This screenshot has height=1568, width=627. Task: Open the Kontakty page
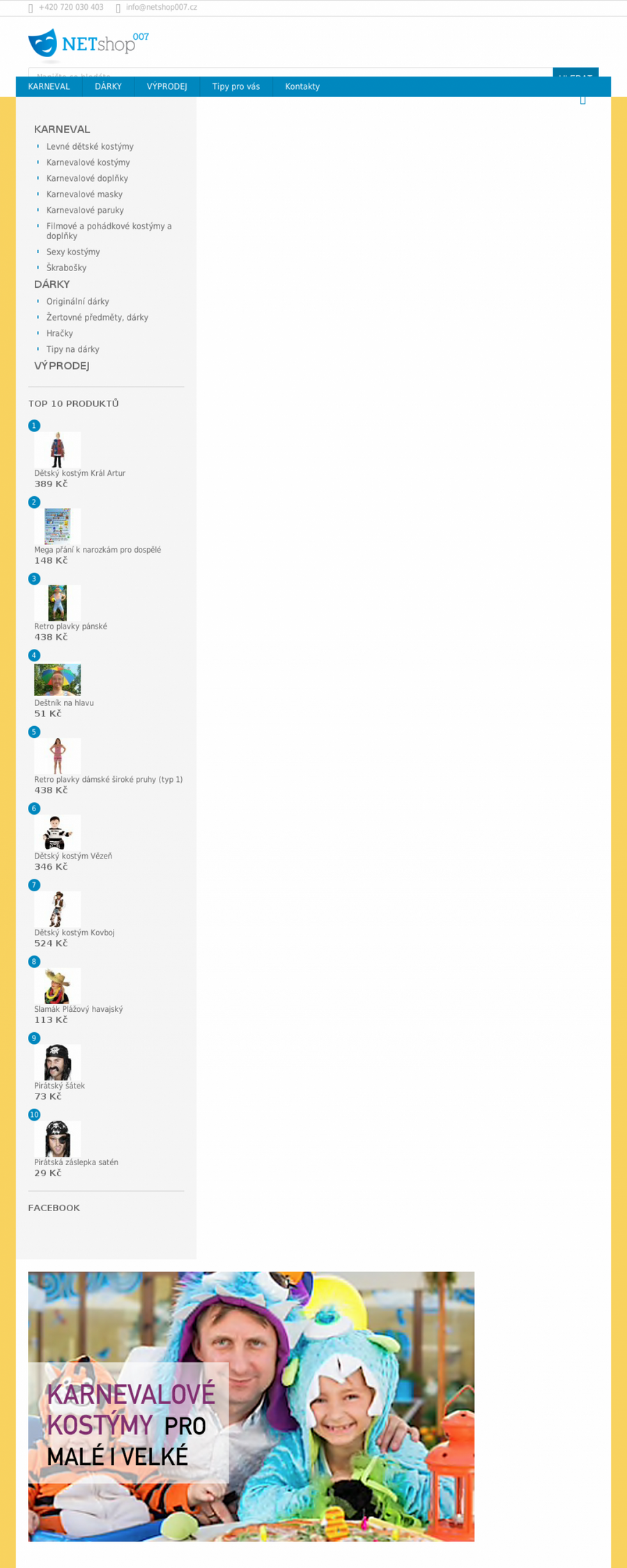pos(302,86)
